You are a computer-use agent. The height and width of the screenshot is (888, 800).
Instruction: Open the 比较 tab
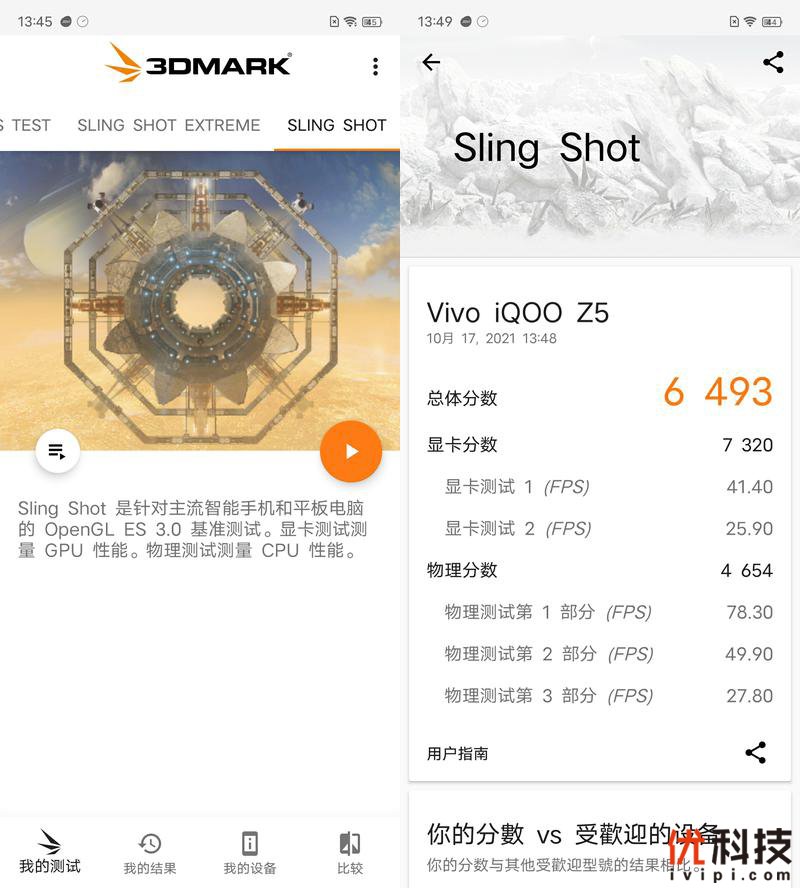[x=350, y=852]
